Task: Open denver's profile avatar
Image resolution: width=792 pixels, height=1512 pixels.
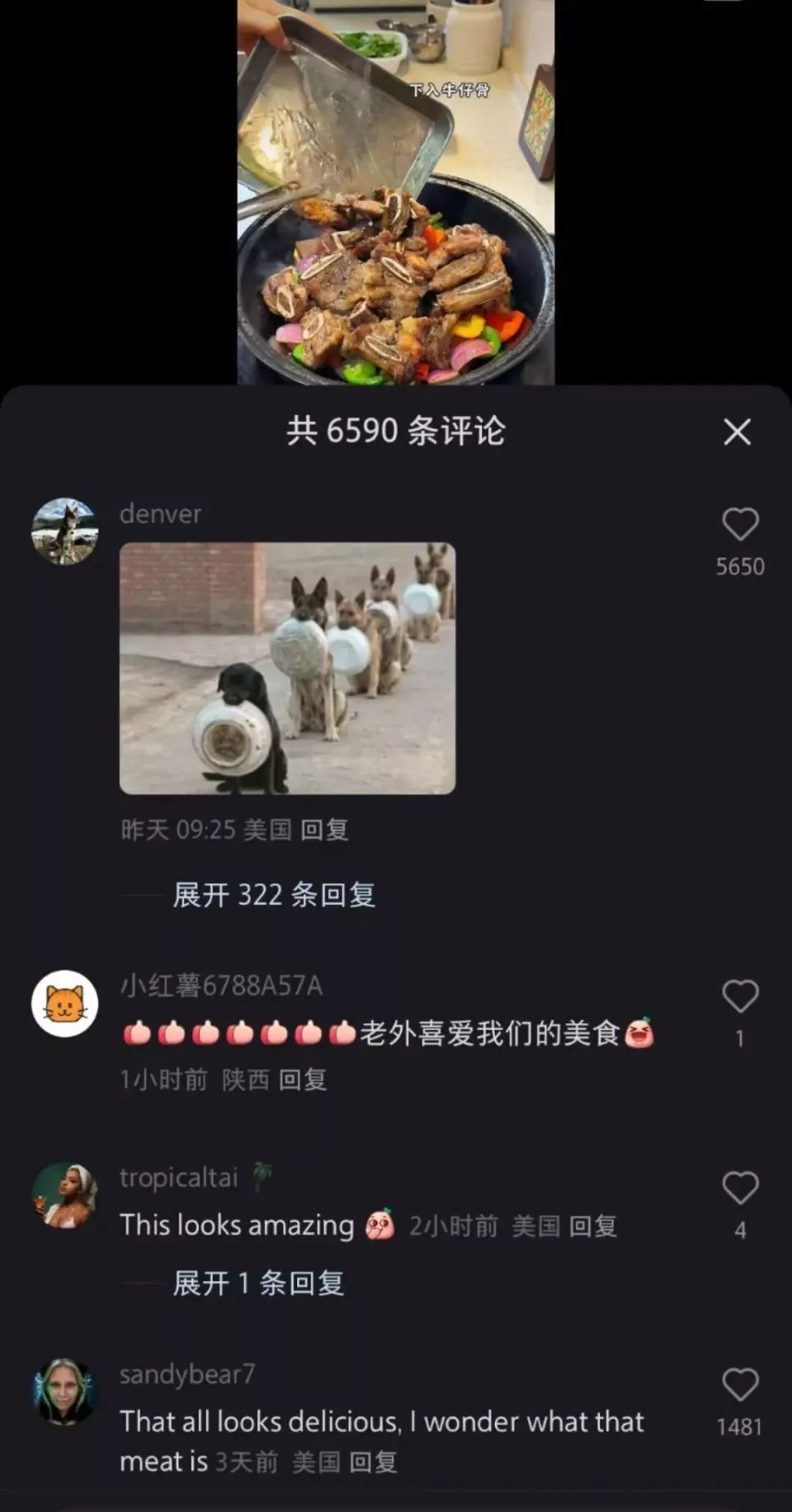Action: (64, 532)
